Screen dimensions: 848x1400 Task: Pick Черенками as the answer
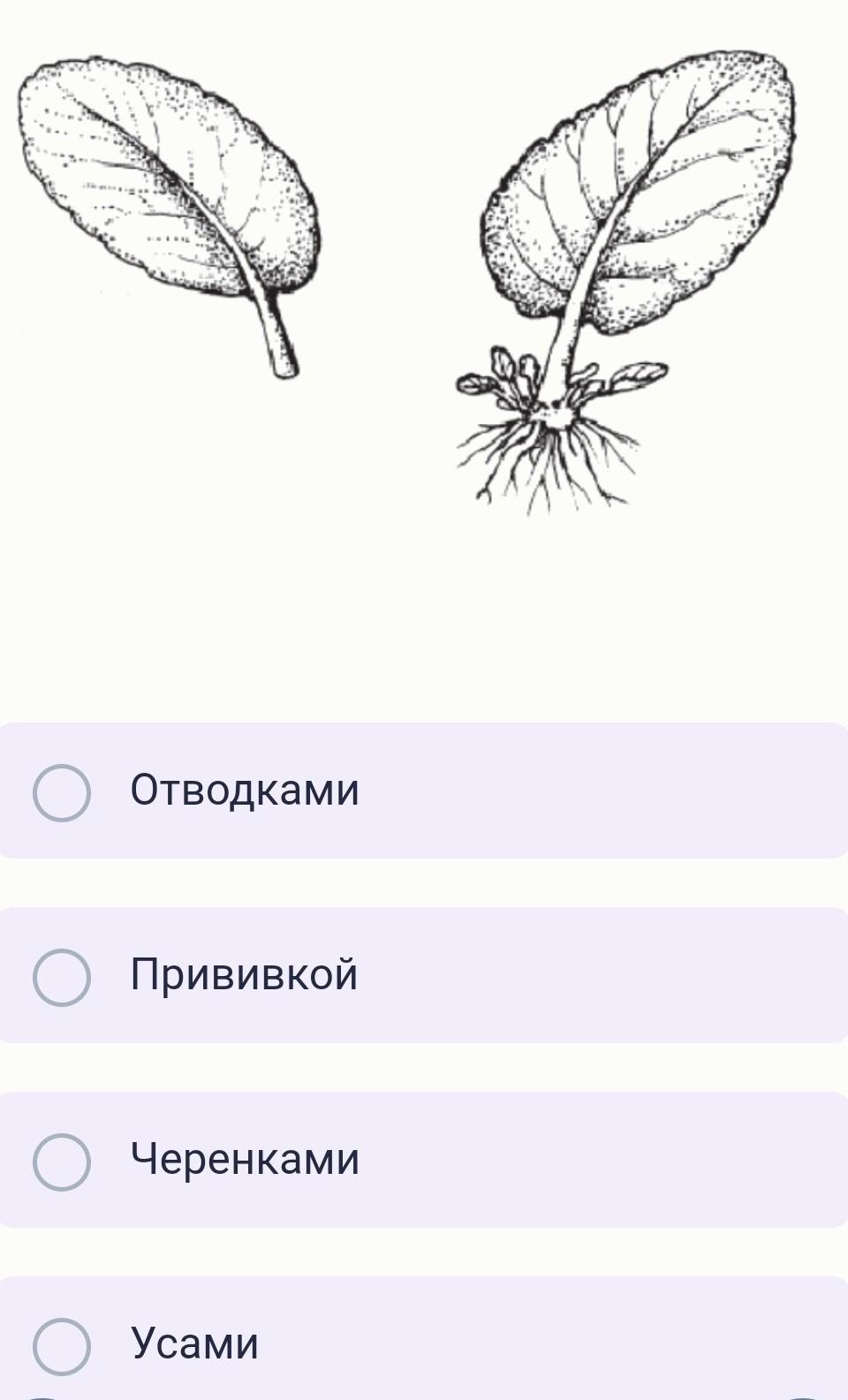click(62, 1162)
